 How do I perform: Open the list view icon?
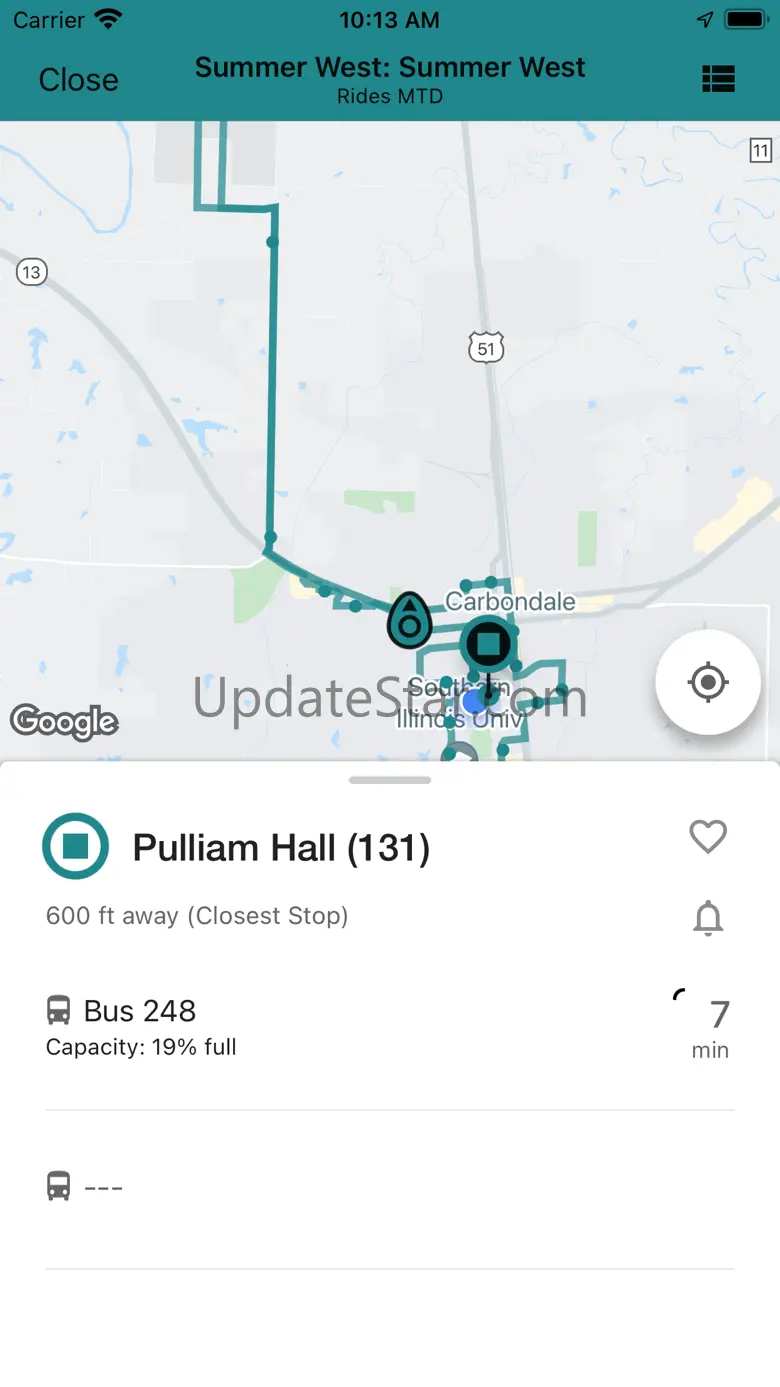(718, 79)
